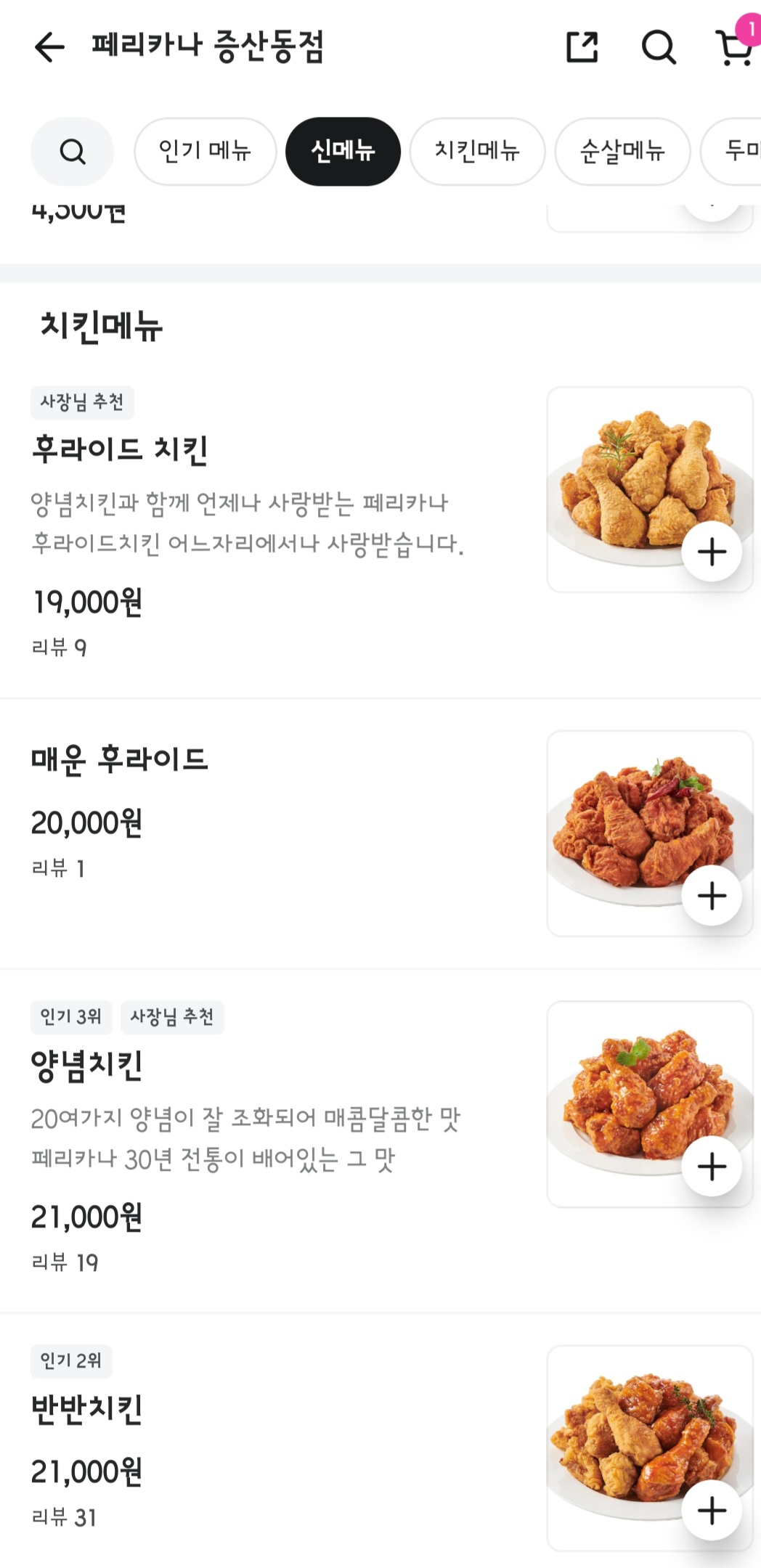The image size is (761, 1568).
Task: Open 양념치킨 menu details
Action: 87,1066
